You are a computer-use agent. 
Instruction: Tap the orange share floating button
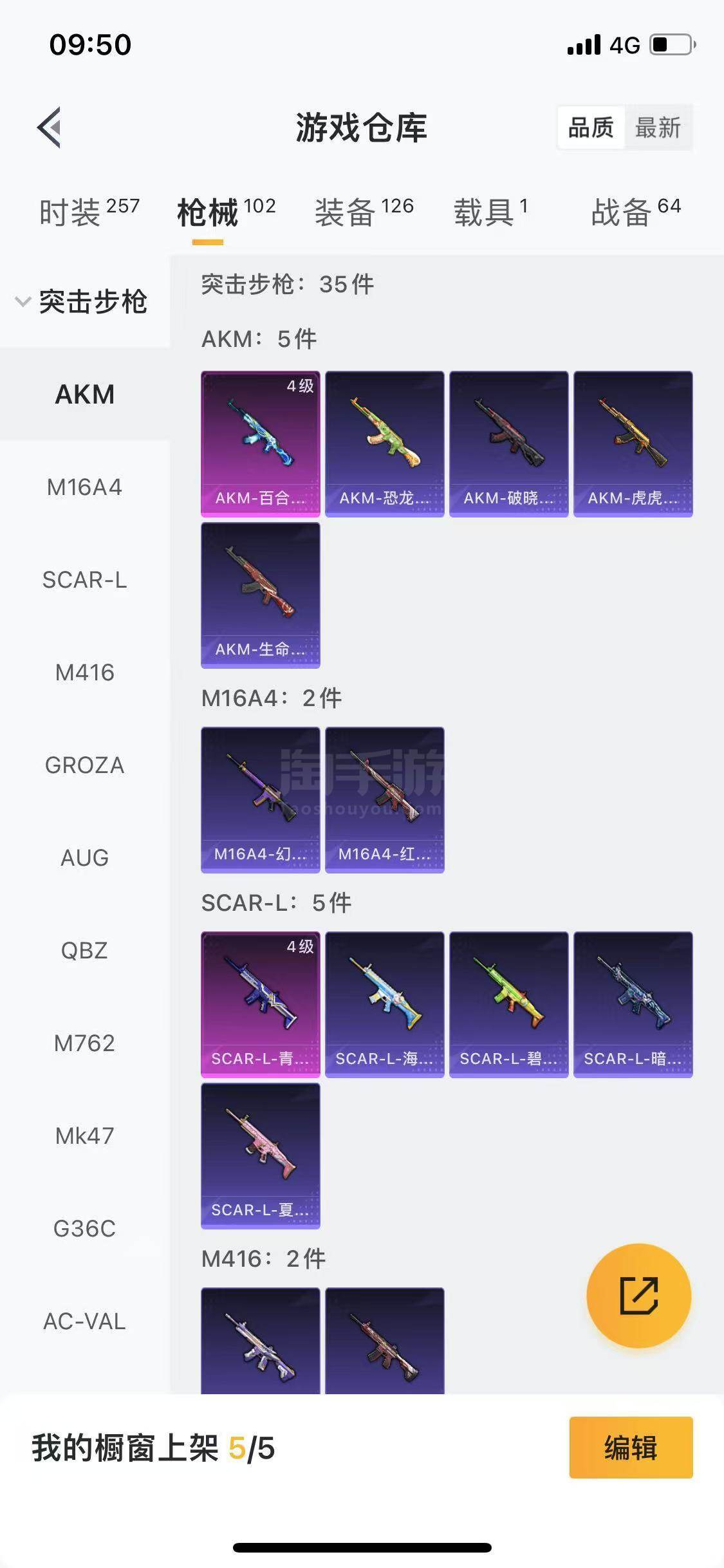[638, 1296]
